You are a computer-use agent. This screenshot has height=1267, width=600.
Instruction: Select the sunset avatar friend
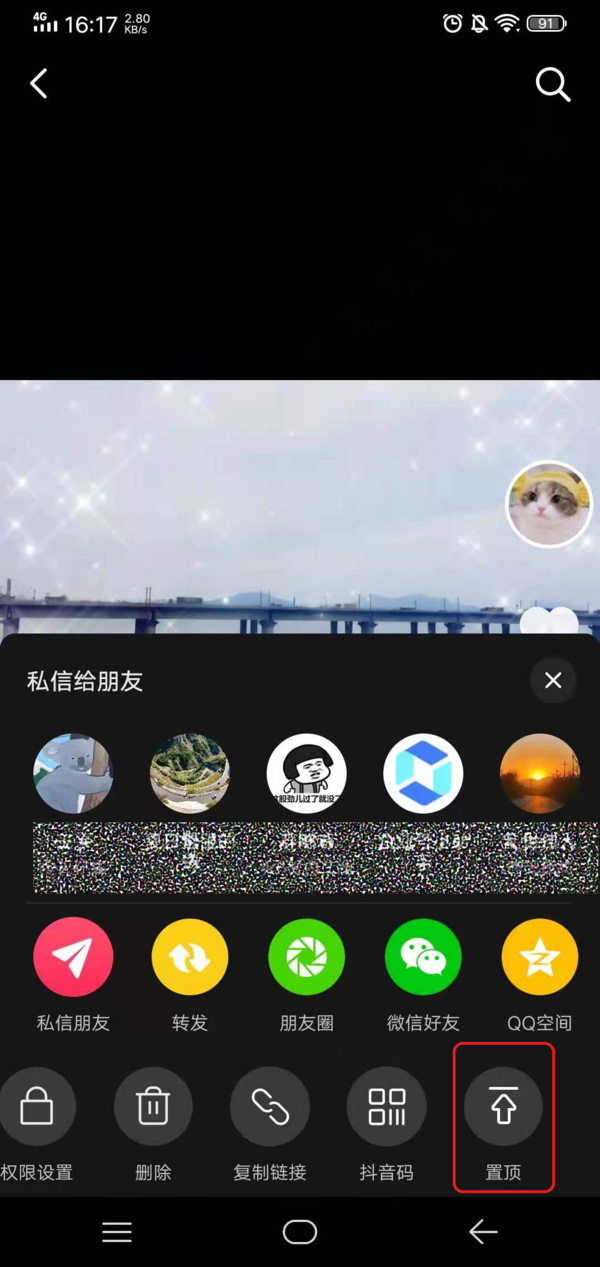tap(539, 773)
